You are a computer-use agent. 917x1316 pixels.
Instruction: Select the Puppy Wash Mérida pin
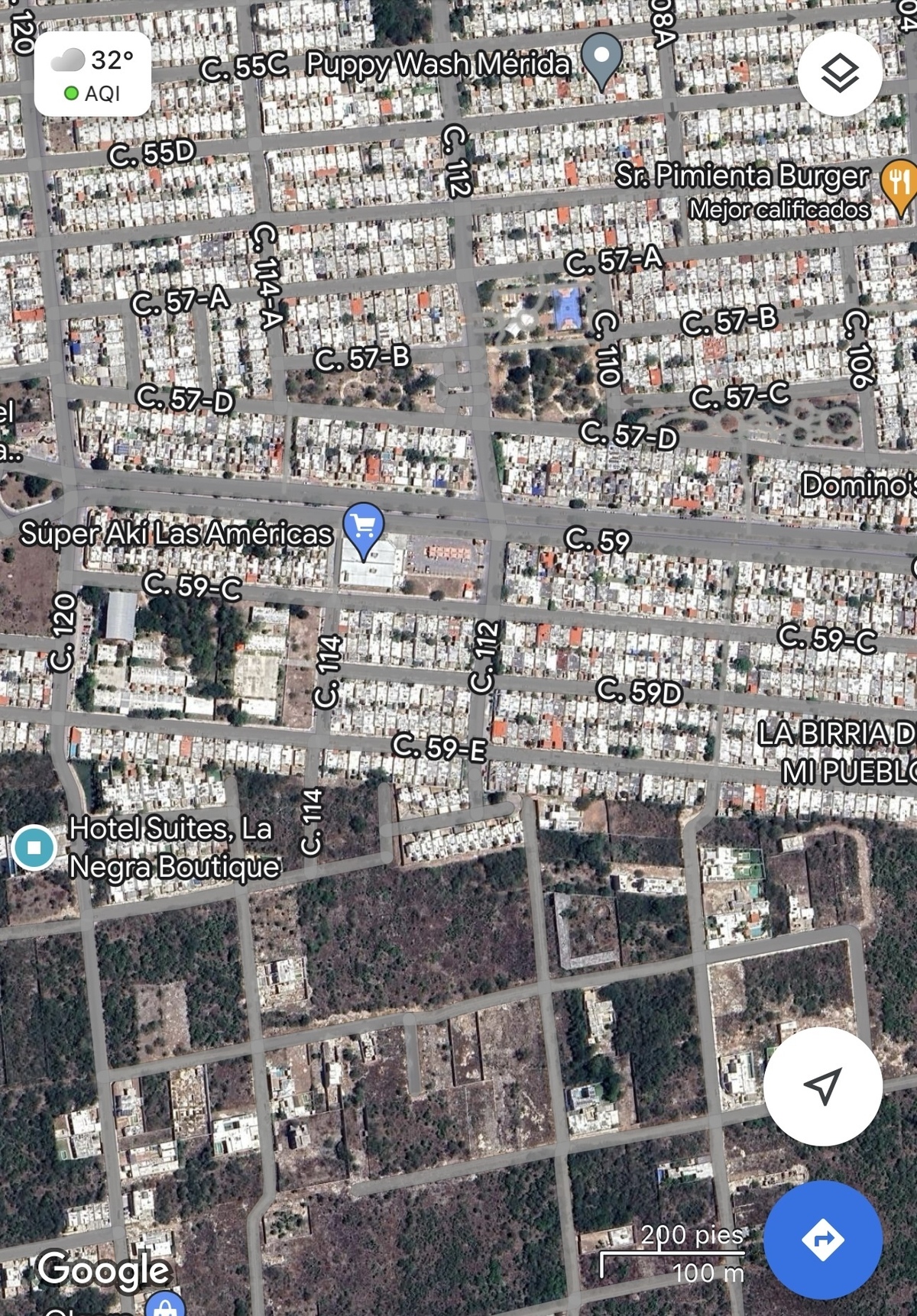[x=601, y=59]
